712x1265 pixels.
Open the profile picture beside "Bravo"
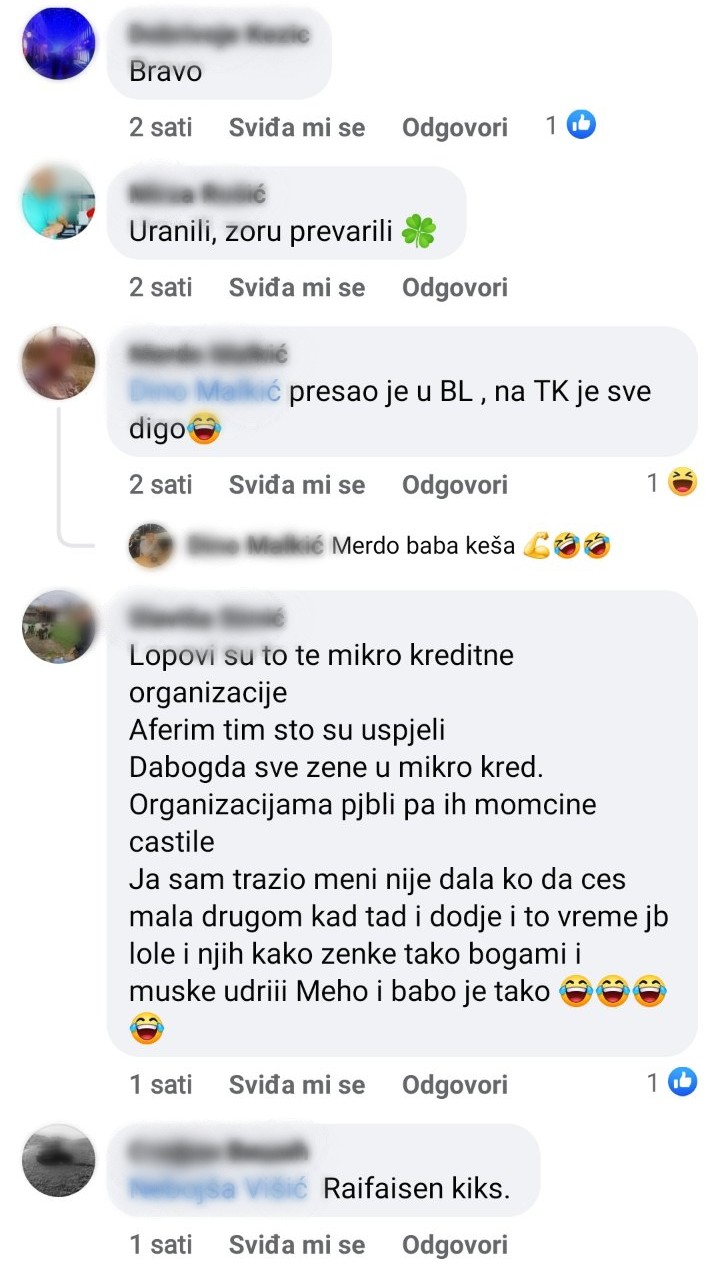tap(58, 43)
